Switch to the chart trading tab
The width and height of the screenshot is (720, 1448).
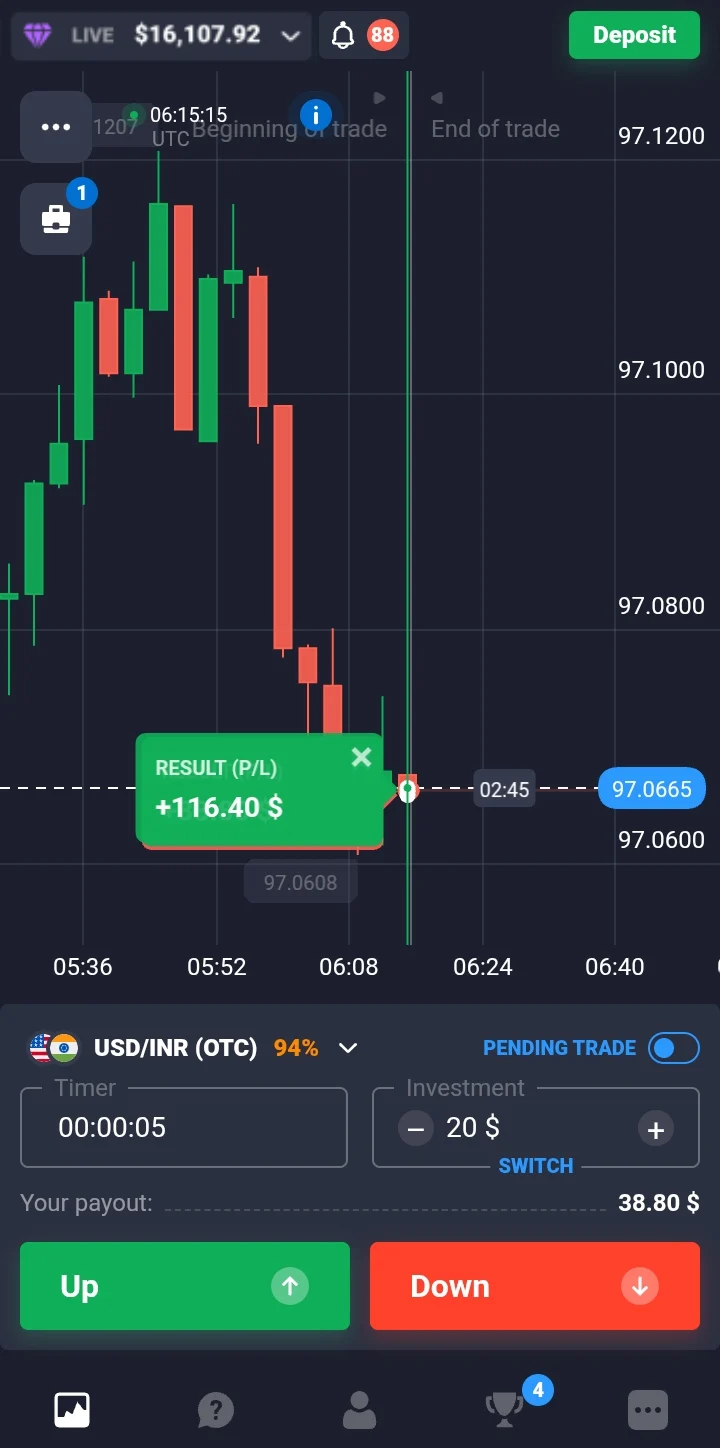(72, 1410)
